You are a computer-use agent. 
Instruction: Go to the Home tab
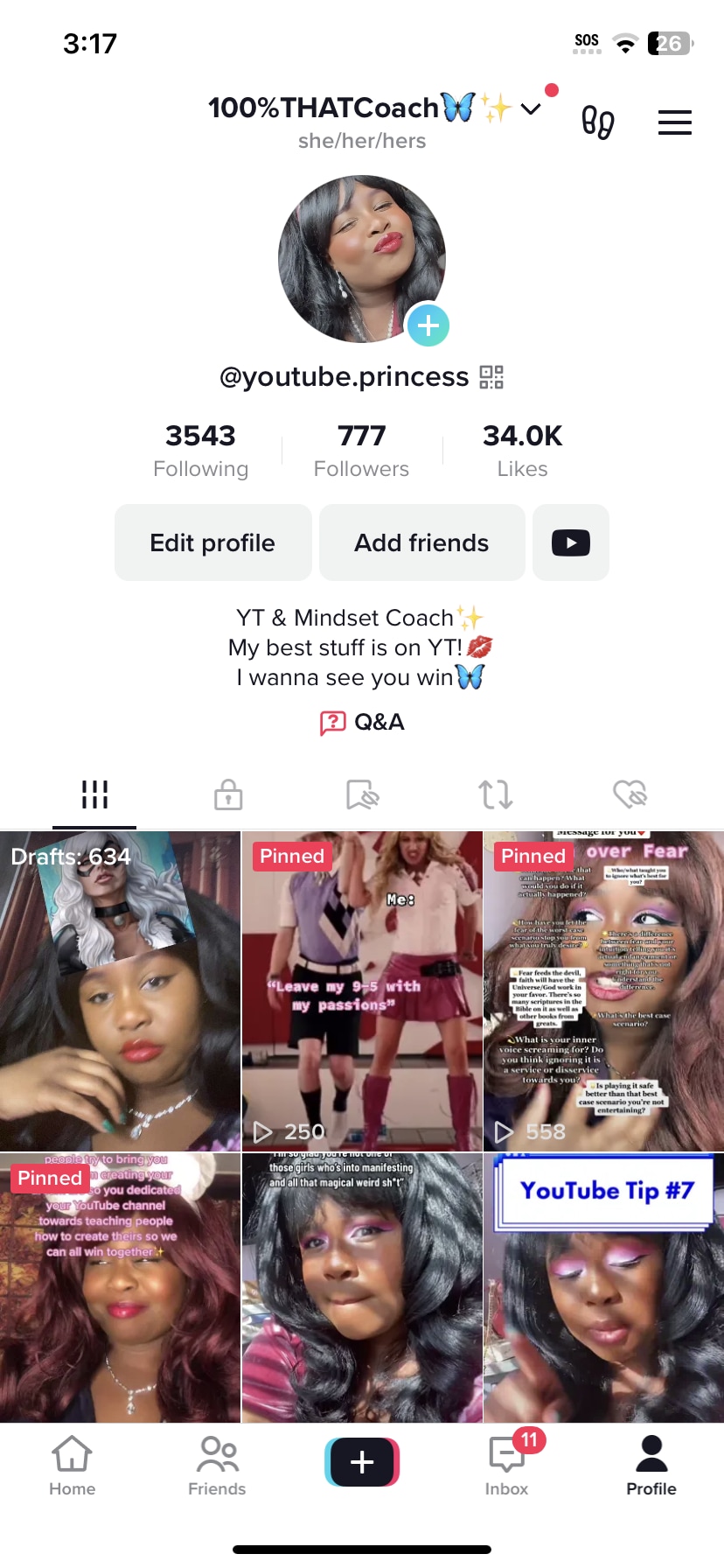[x=72, y=1466]
